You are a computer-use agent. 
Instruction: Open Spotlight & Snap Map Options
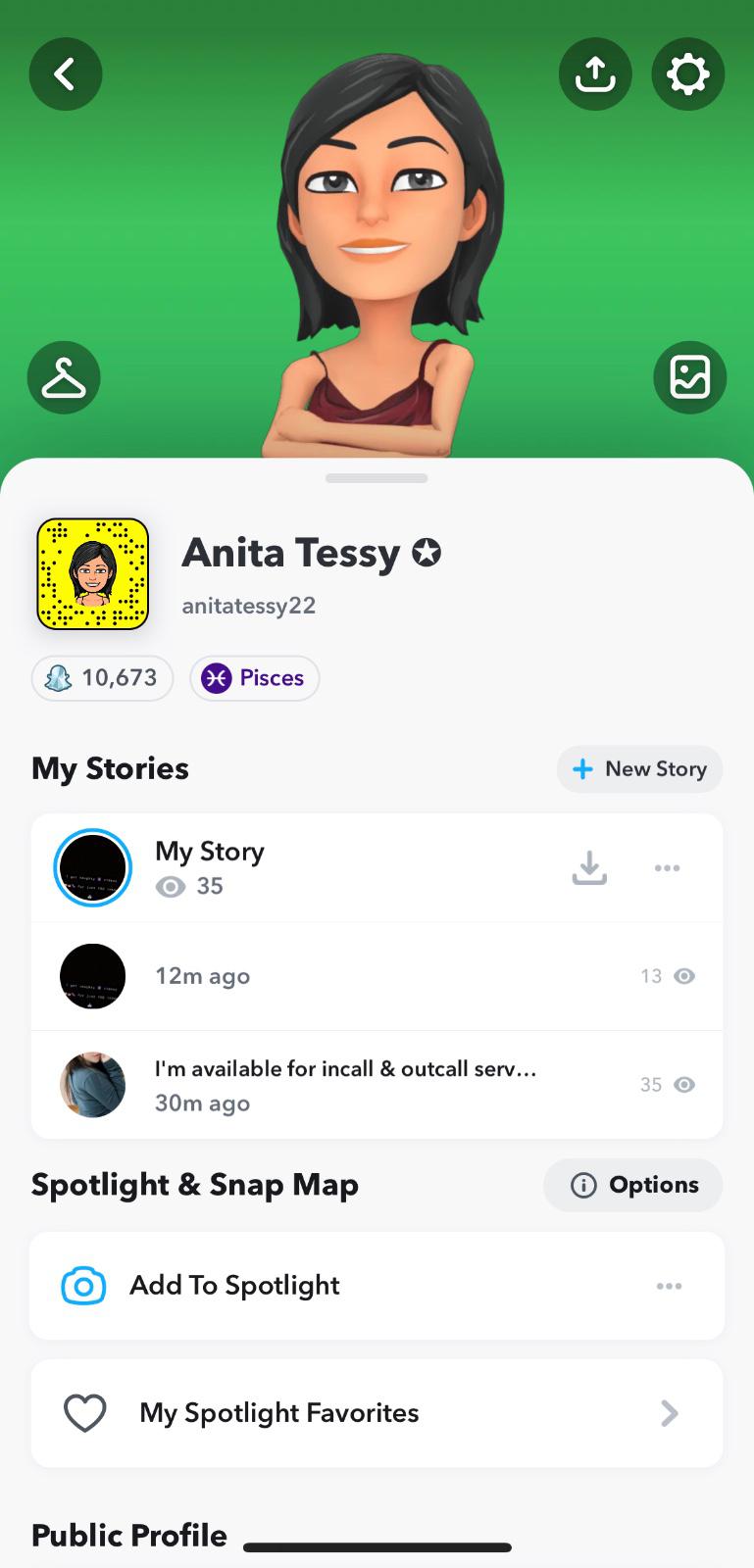(x=633, y=1185)
